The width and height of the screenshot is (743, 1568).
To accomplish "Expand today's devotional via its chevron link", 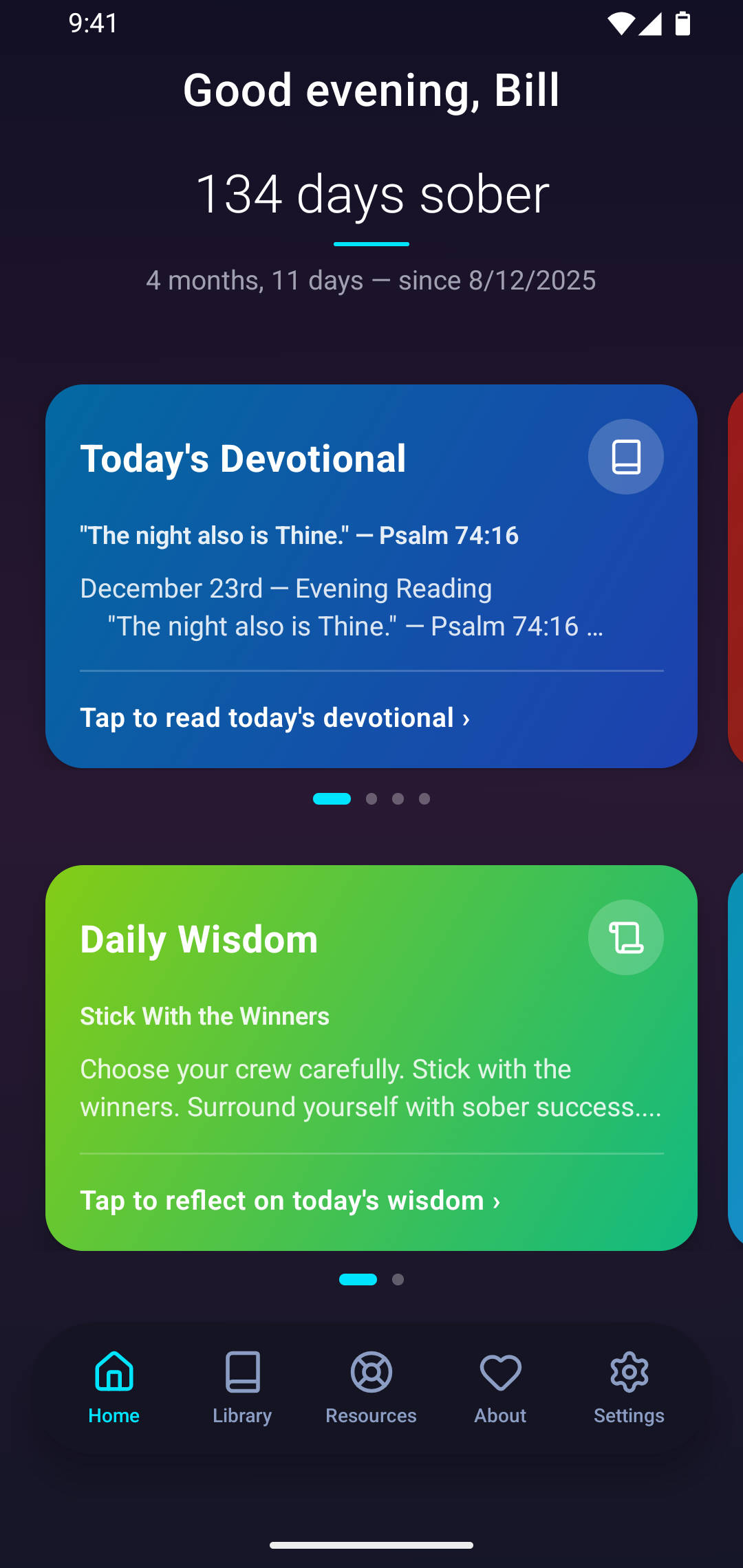I will click(275, 717).
